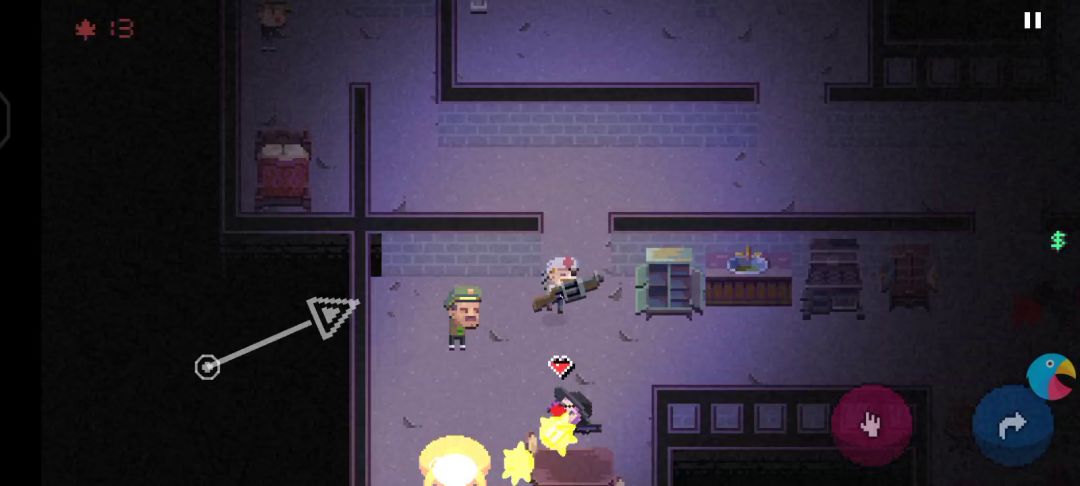Tap the blue arrow swap button
Screen dimensions: 1080x486
coord(1012,425)
